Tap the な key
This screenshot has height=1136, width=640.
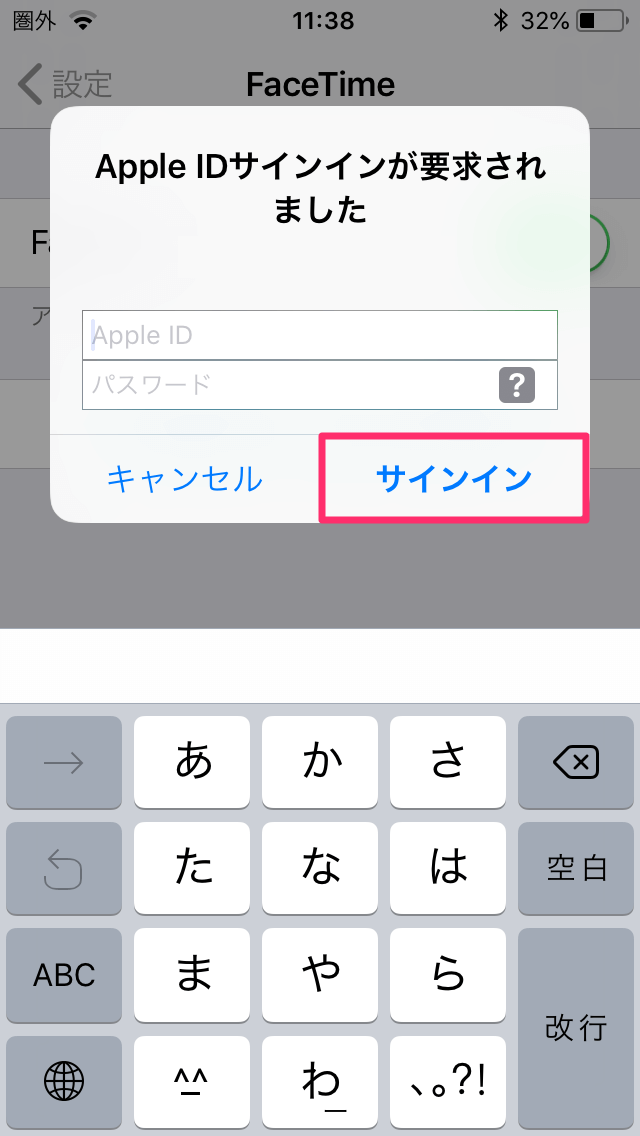[320, 868]
